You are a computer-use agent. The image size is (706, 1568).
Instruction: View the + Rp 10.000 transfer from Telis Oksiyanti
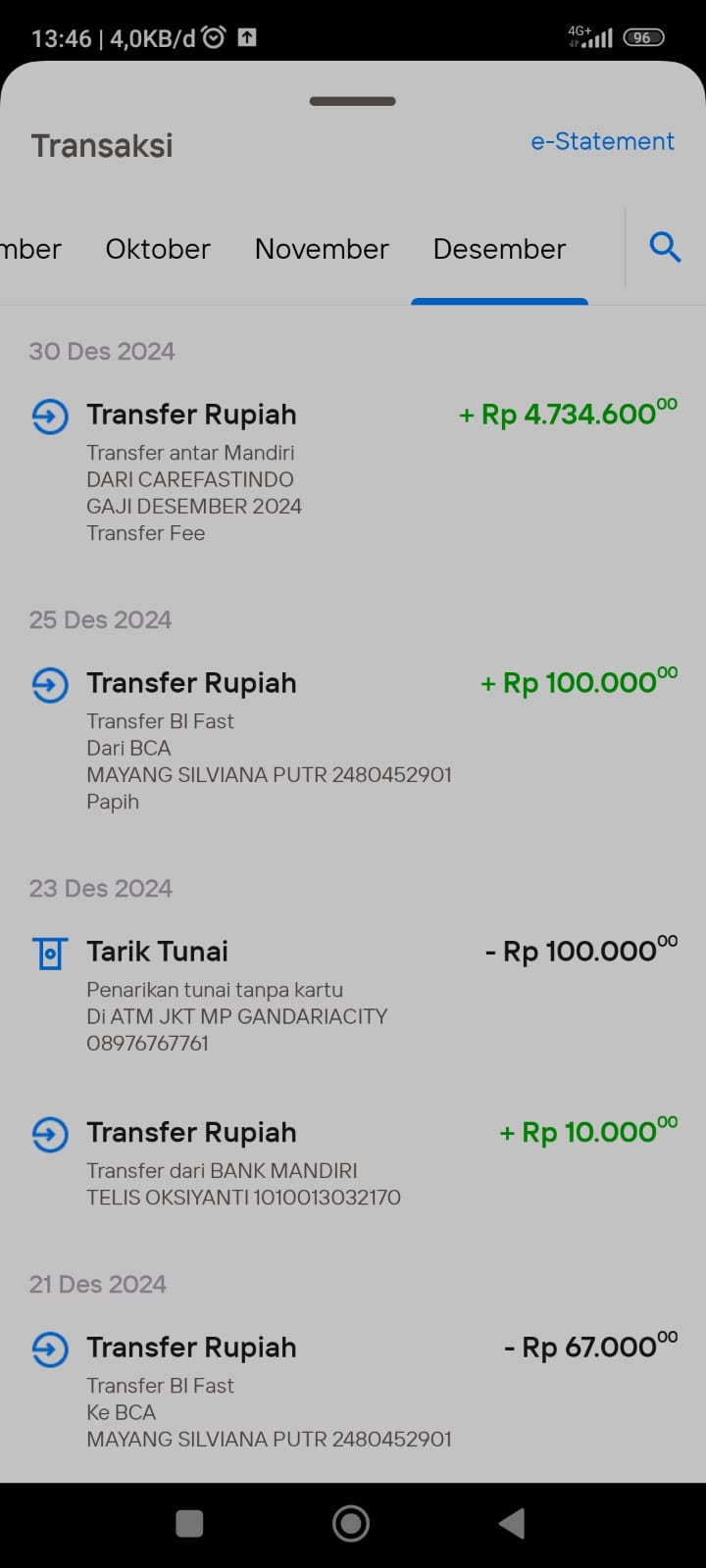(353, 1162)
